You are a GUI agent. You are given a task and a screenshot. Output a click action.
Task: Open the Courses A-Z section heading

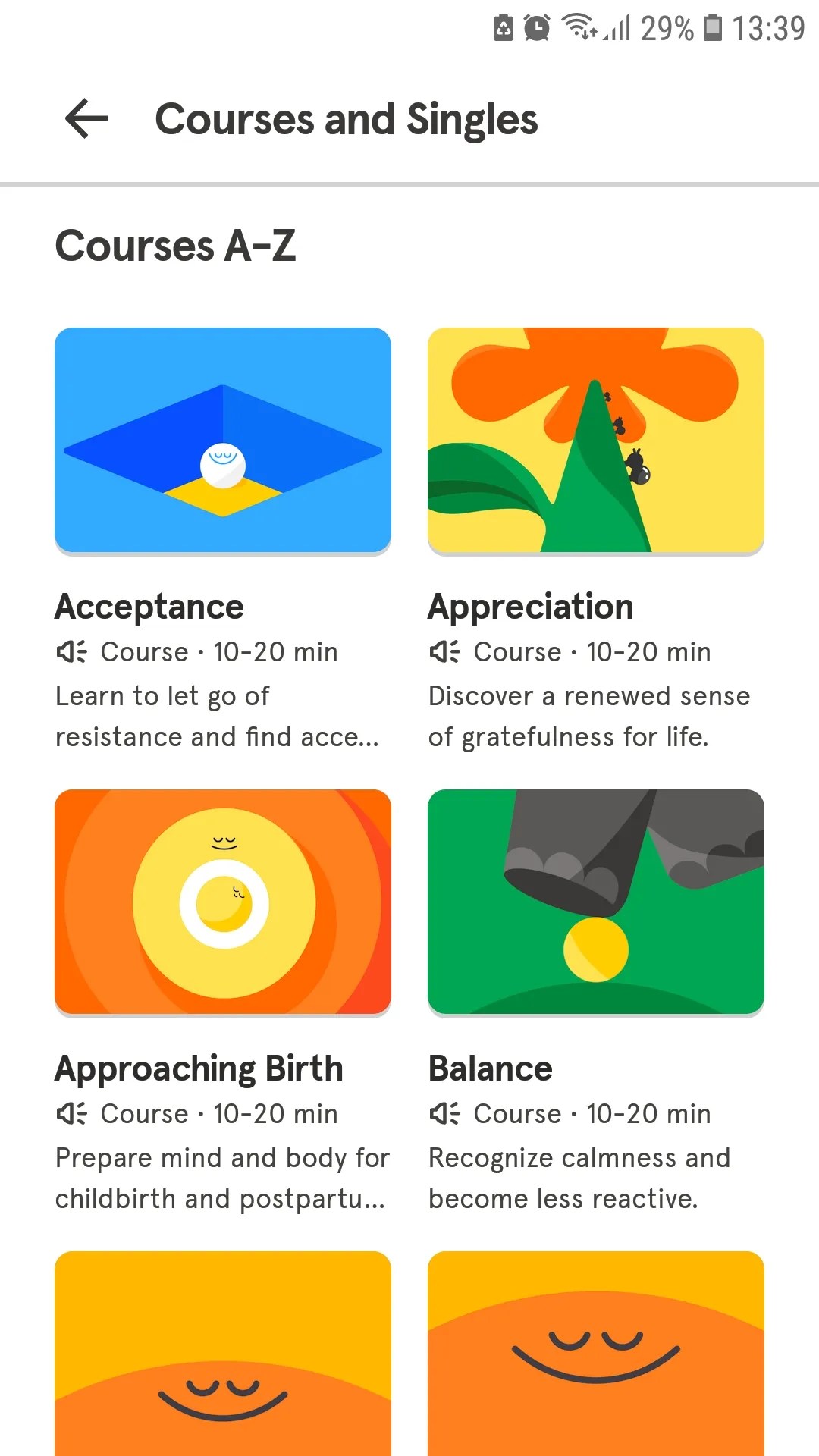(177, 244)
